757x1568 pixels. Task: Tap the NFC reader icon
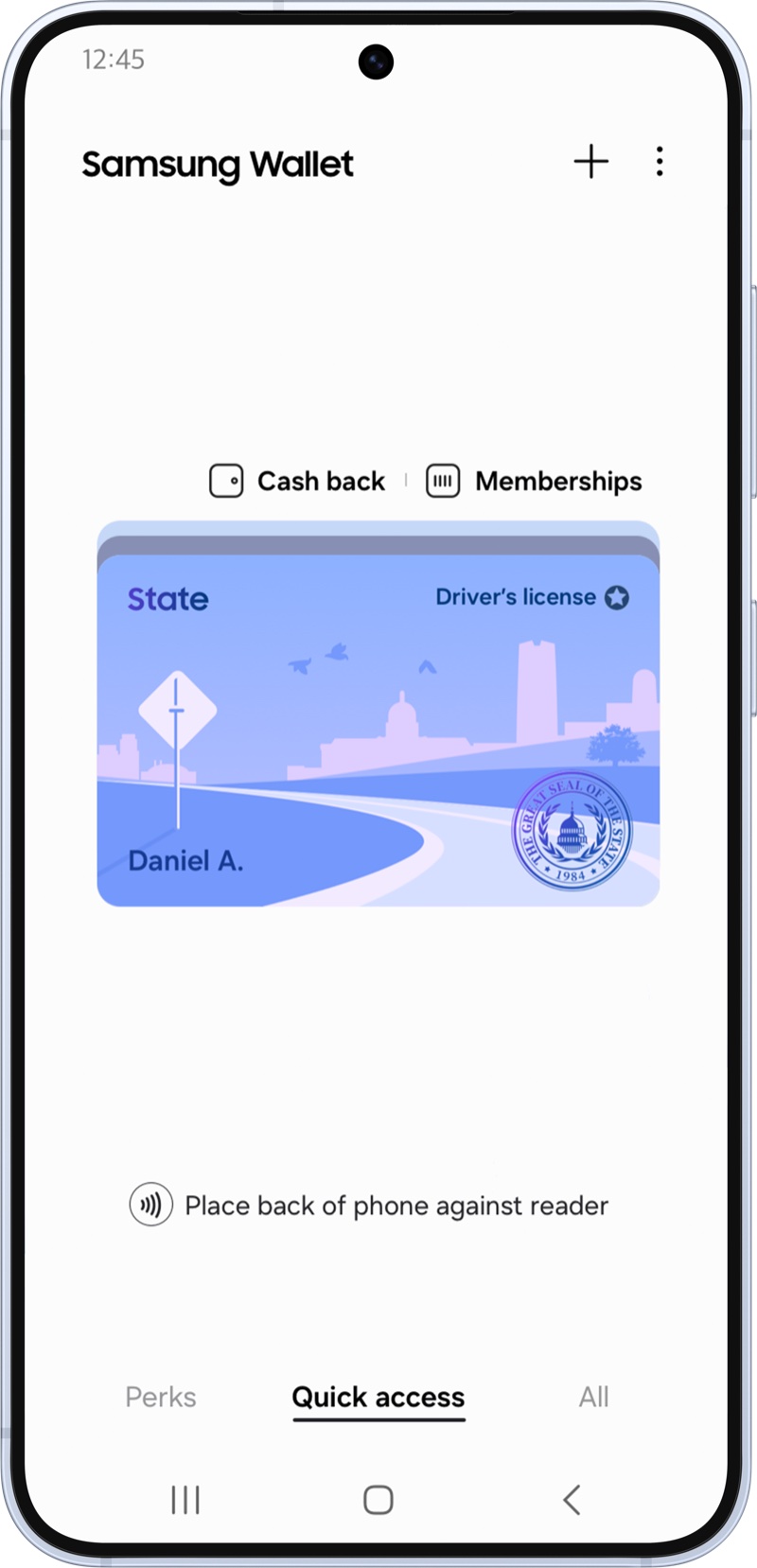tap(150, 1205)
